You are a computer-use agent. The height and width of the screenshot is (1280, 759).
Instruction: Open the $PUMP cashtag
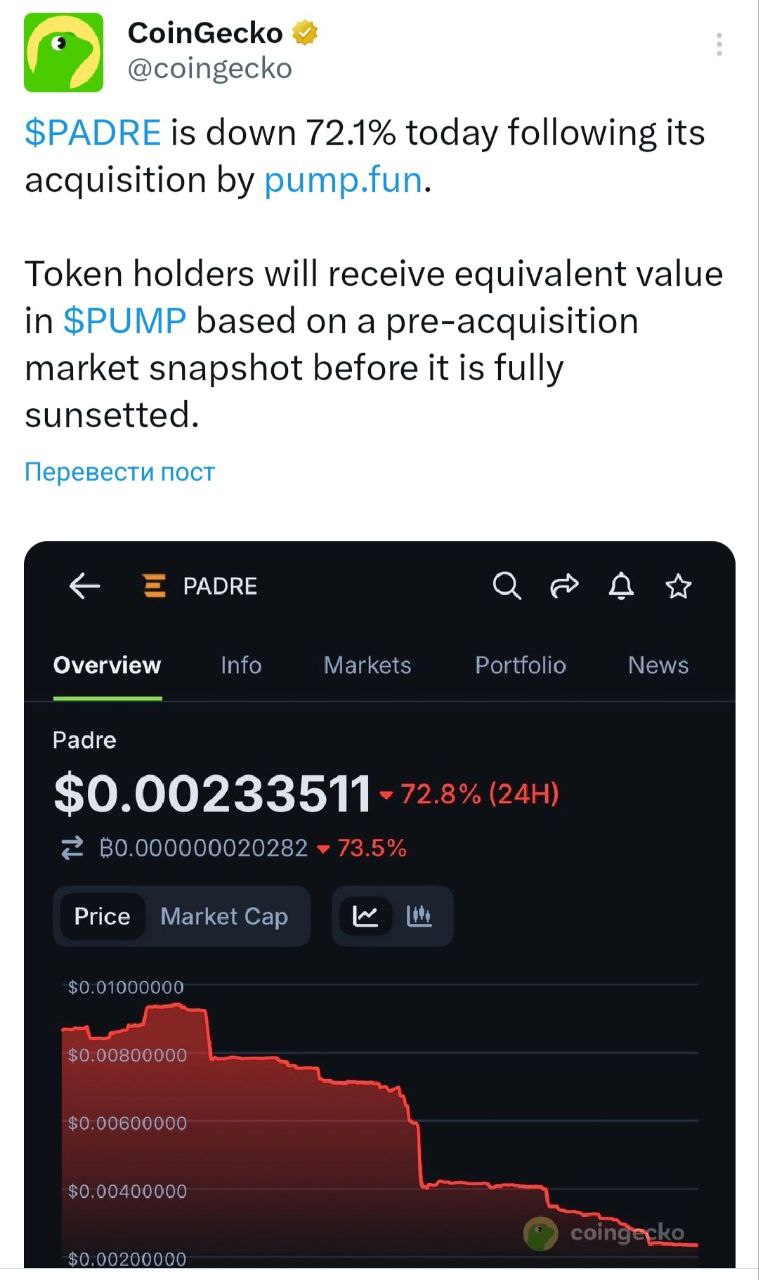(125, 321)
